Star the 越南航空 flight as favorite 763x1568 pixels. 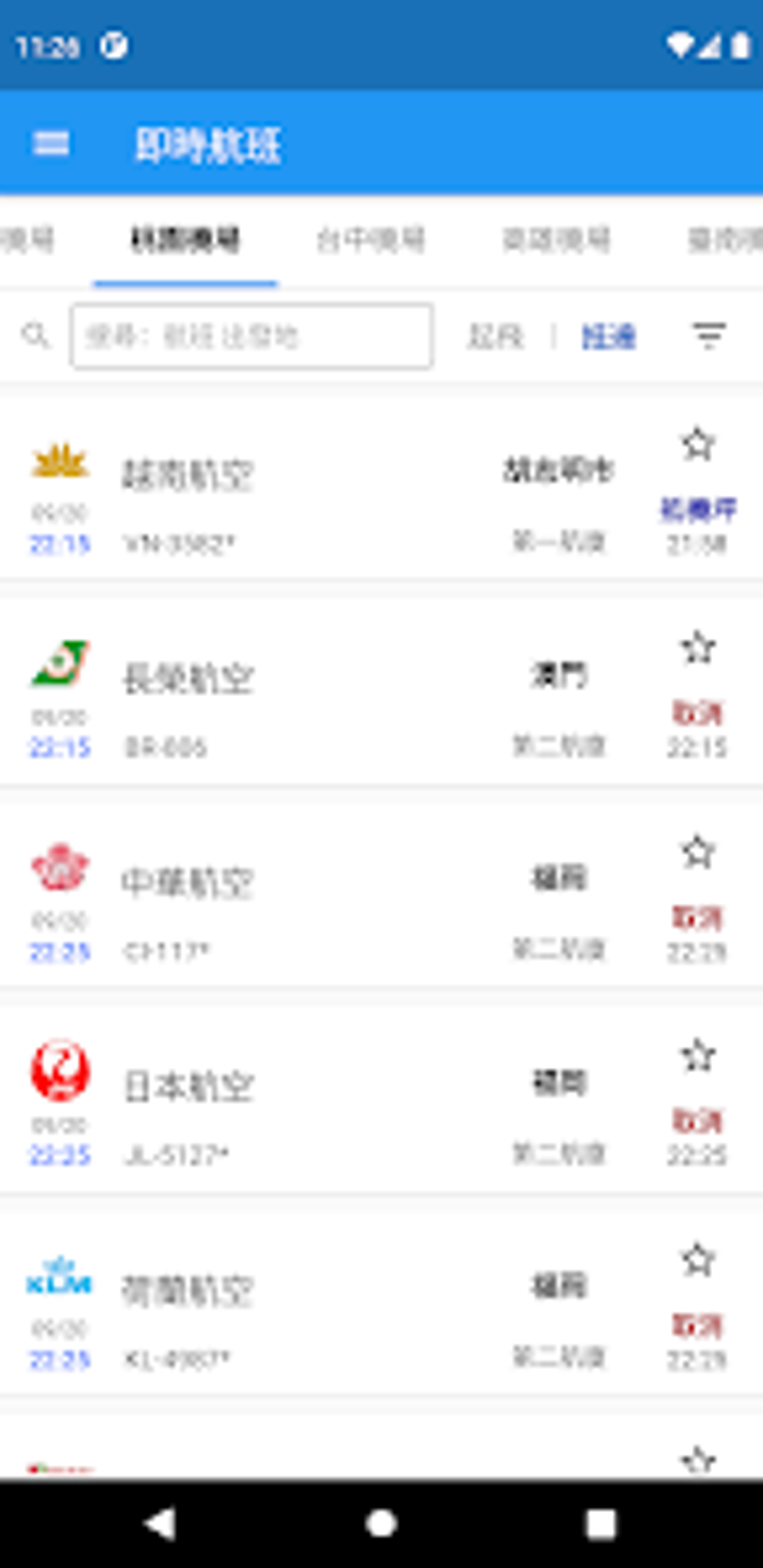pos(698,444)
